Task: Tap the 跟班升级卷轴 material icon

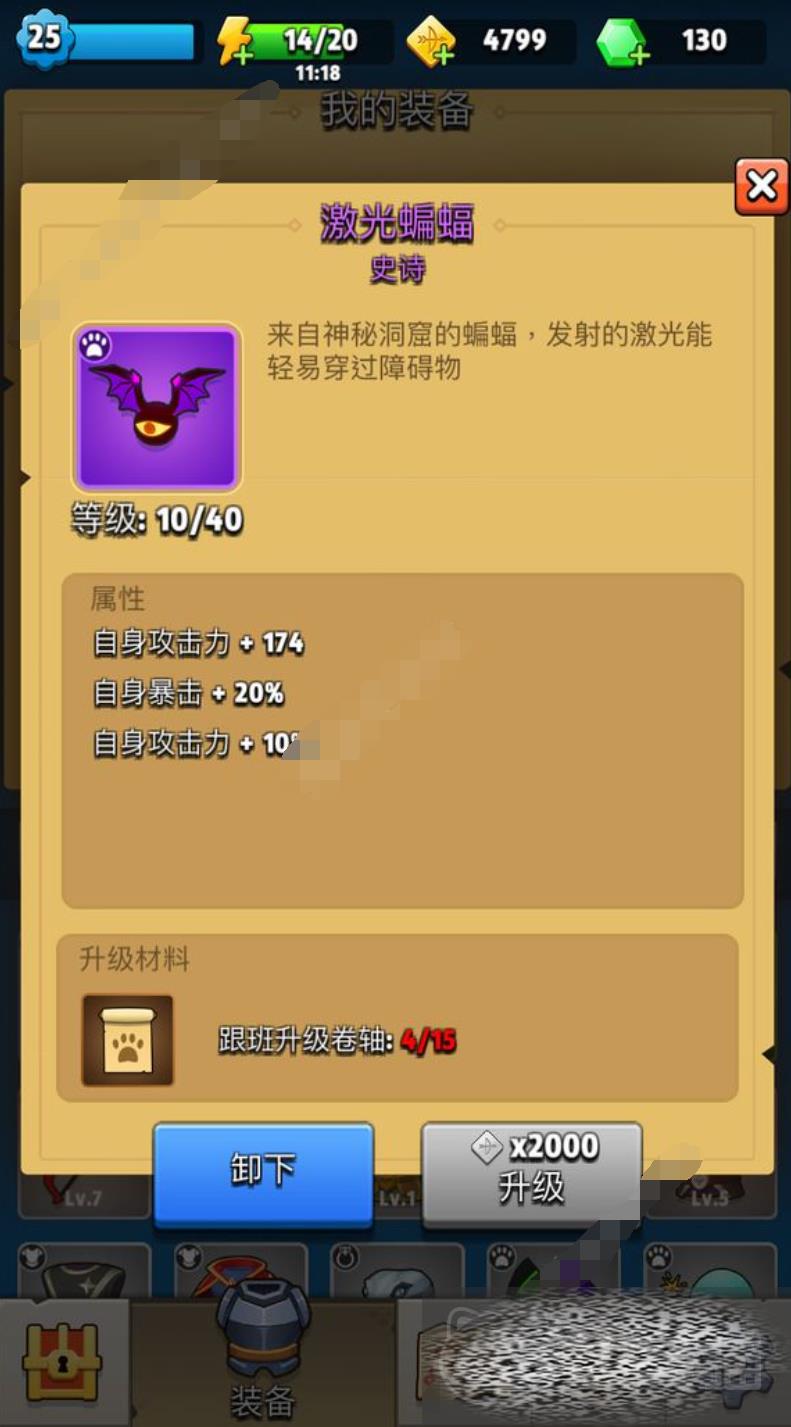Action: (127, 1040)
